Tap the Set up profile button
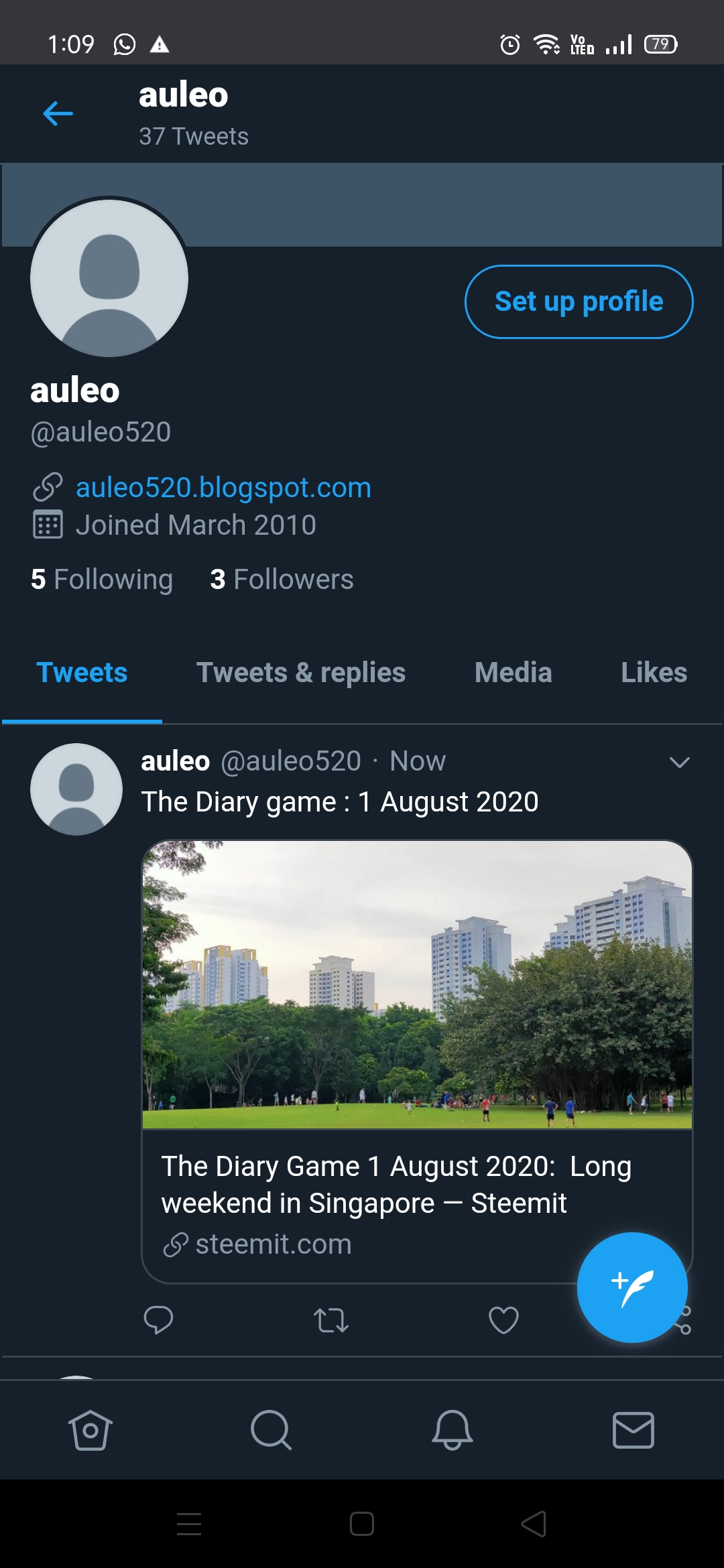 click(x=579, y=302)
